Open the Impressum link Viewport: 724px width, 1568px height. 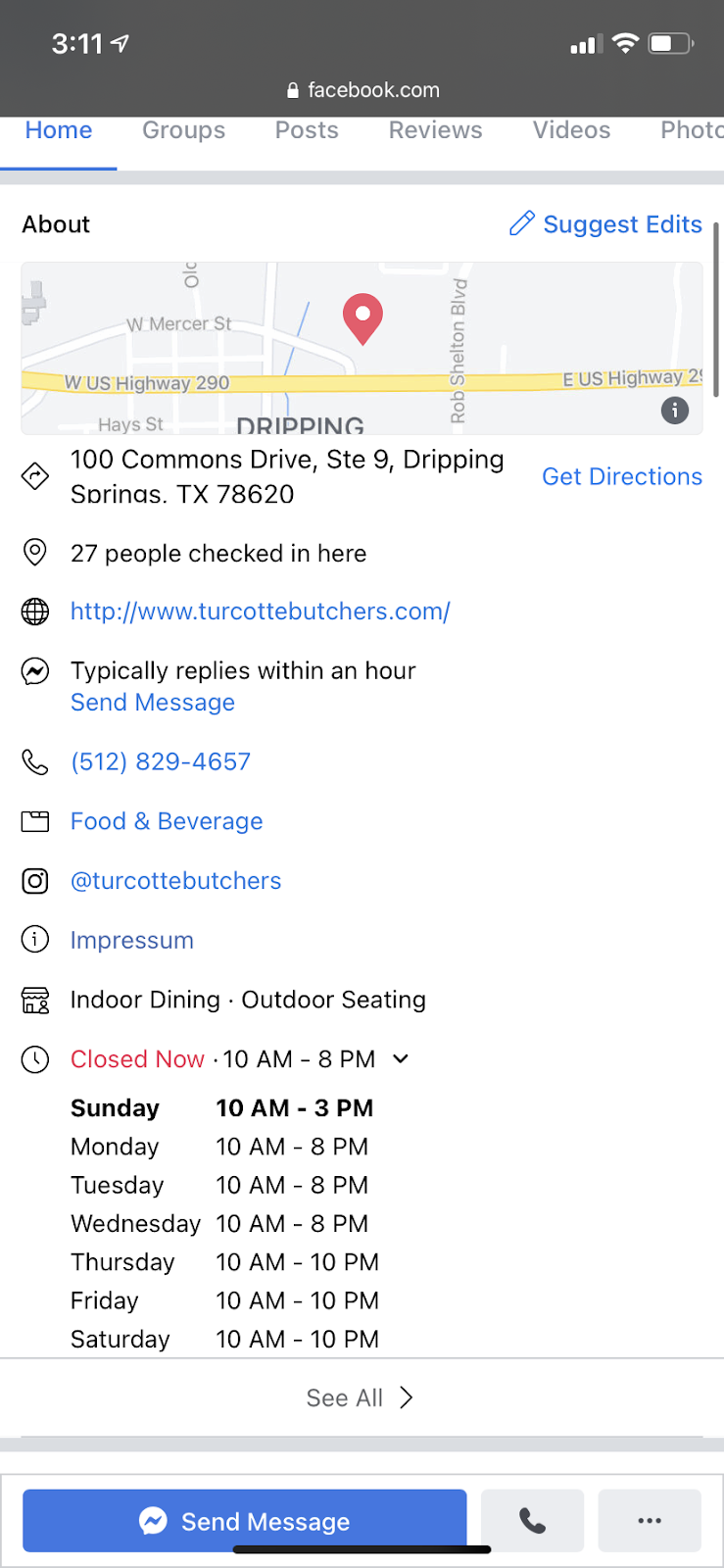(132, 941)
